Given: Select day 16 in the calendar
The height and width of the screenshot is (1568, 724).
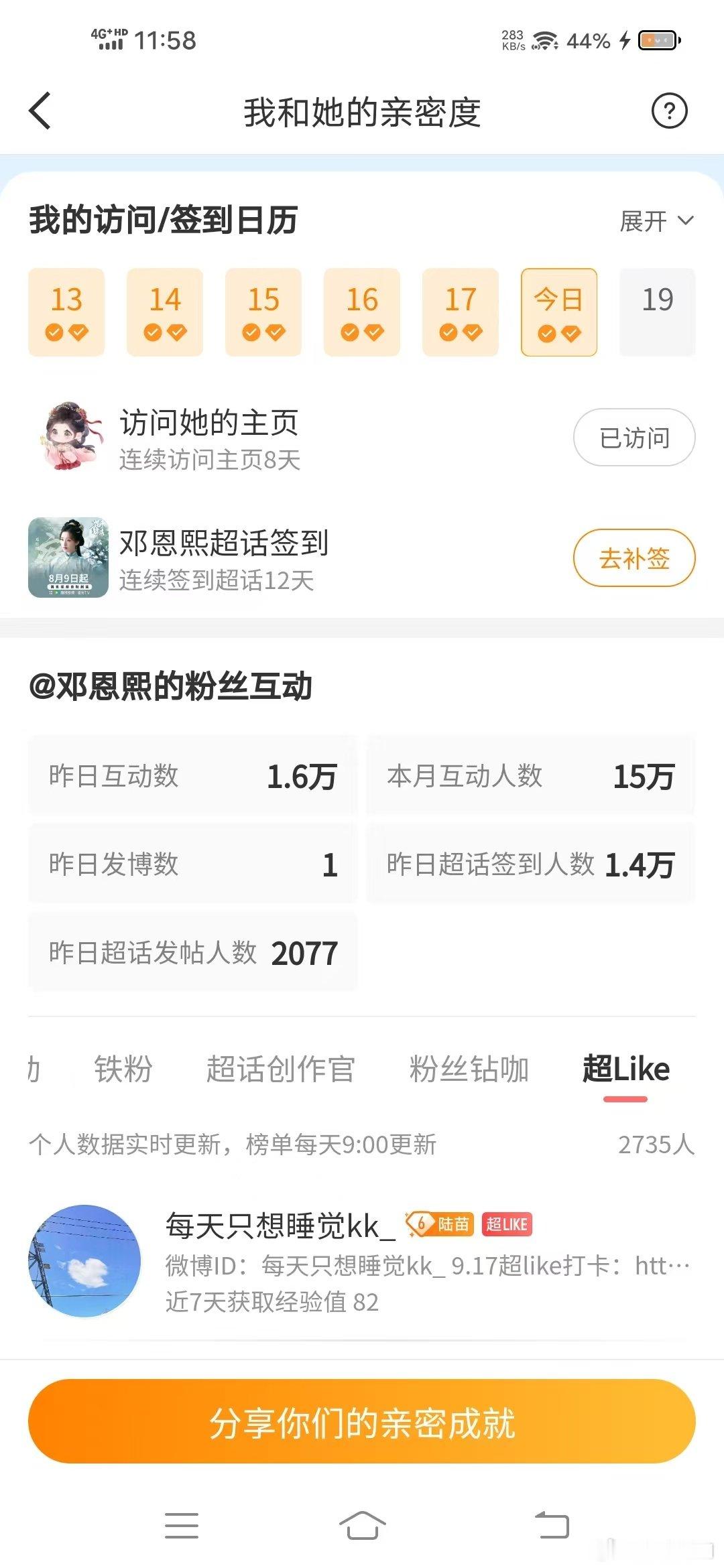Looking at the screenshot, I should click(x=362, y=312).
